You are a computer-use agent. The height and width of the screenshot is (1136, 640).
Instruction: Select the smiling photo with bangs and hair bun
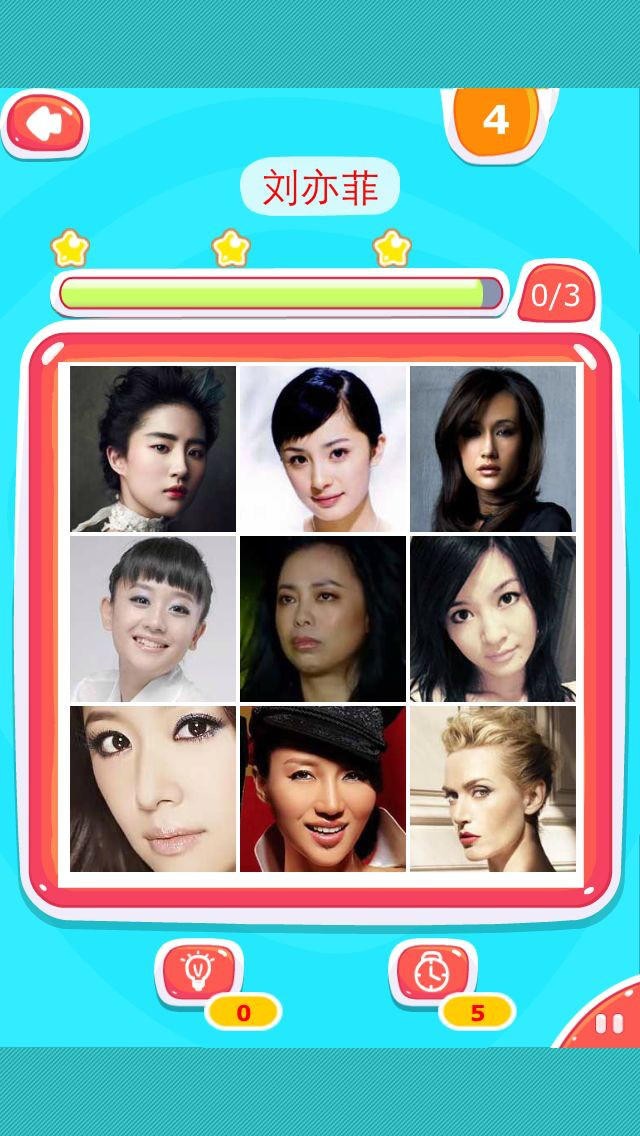153,618
